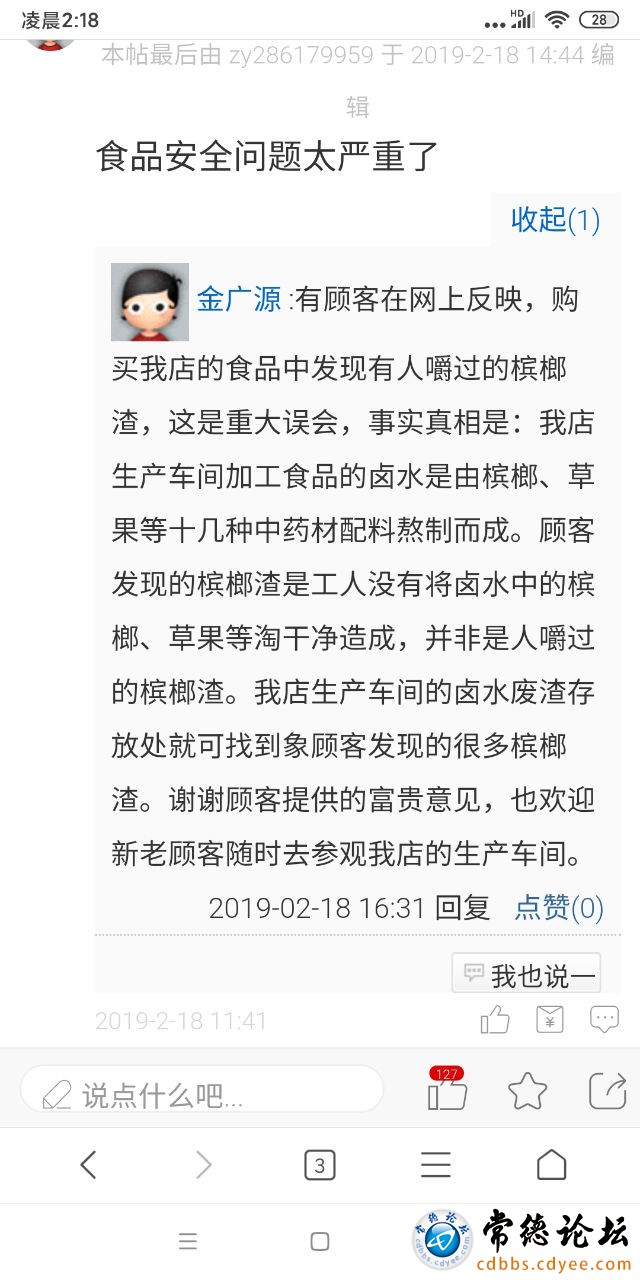
Task: Tap 回复 on 金广源's comment
Action: pos(463,907)
